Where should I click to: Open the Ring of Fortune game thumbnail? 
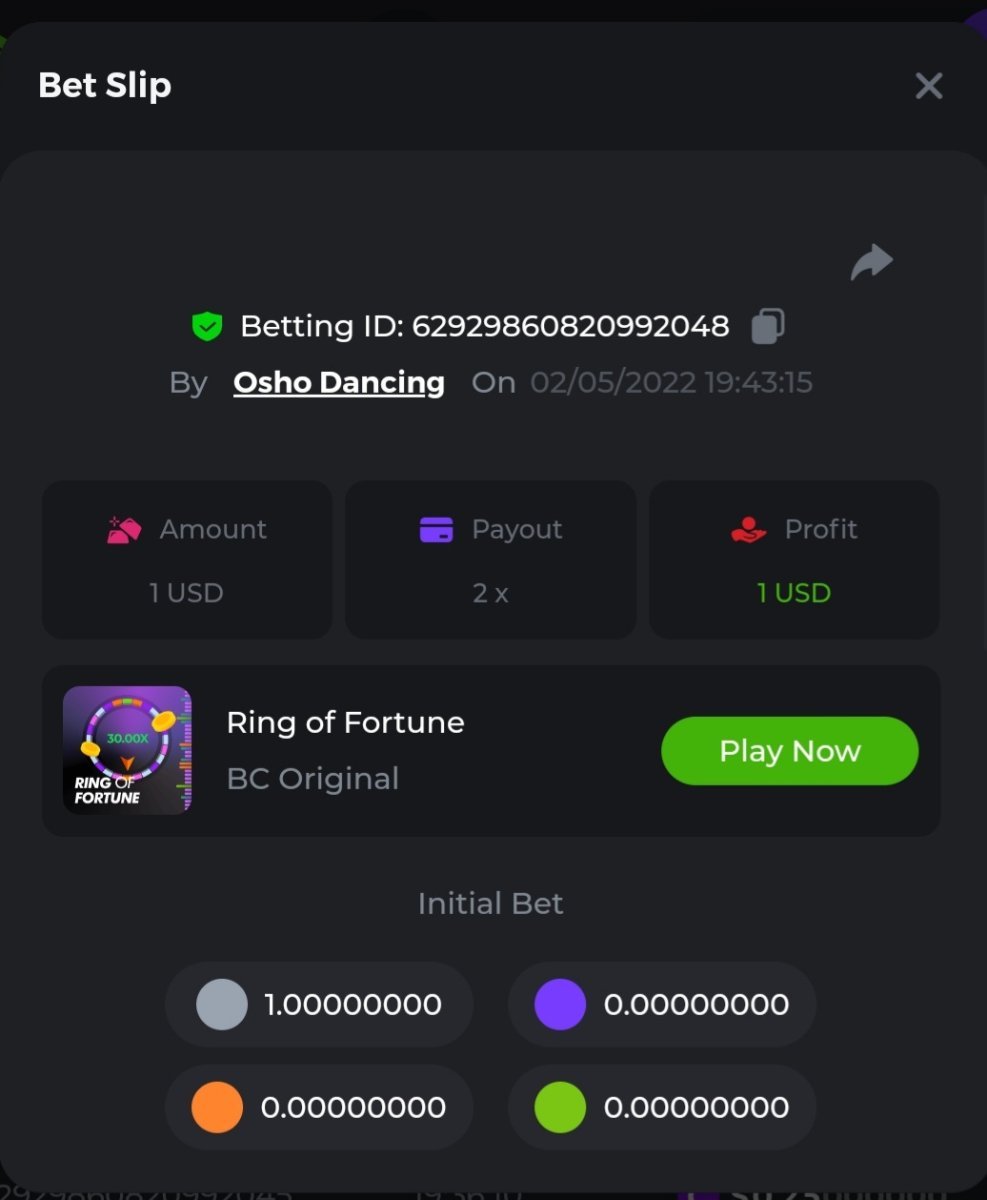click(x=127, y=750)
